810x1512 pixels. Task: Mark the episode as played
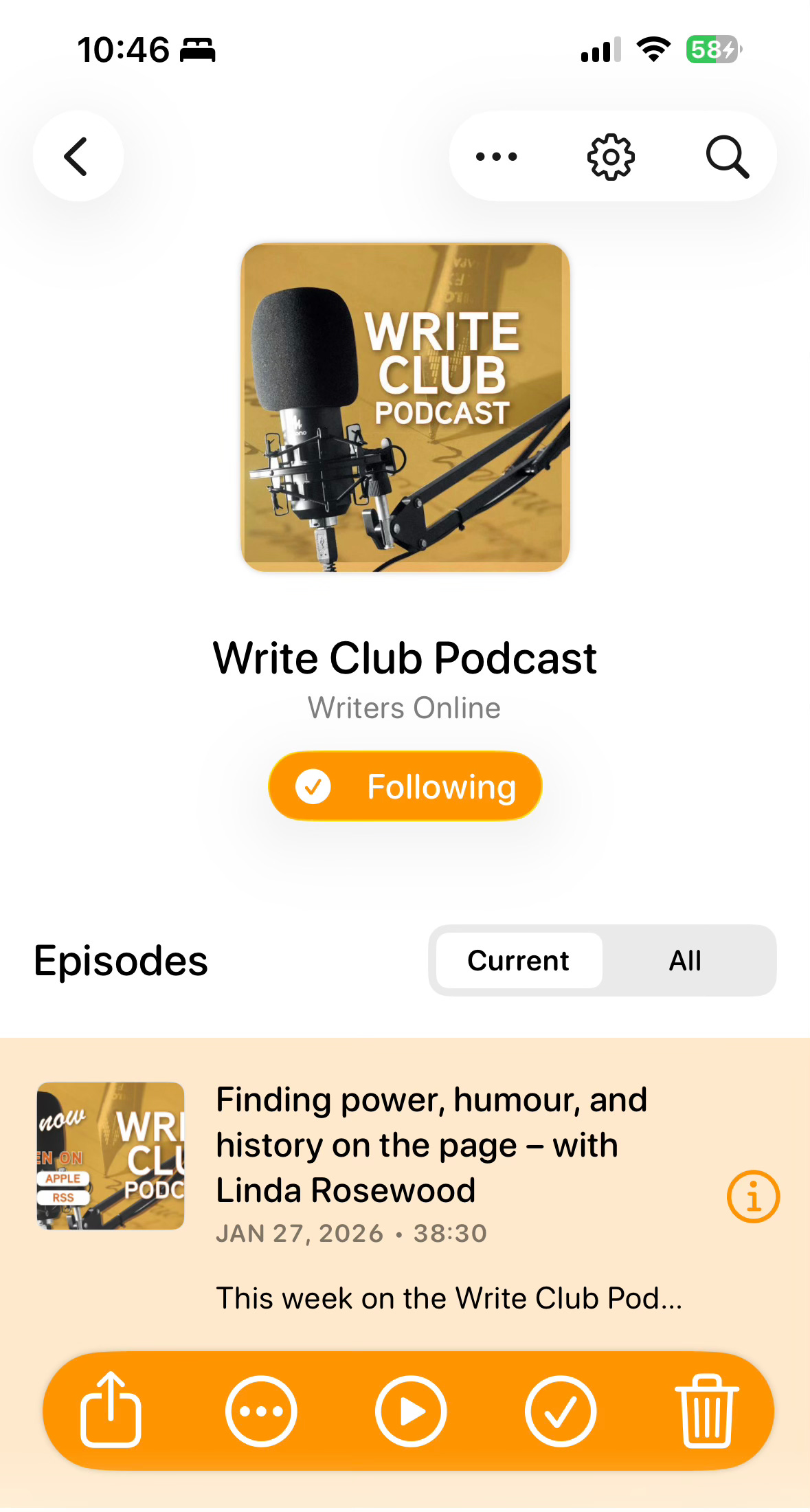[x=561, y=1412]
